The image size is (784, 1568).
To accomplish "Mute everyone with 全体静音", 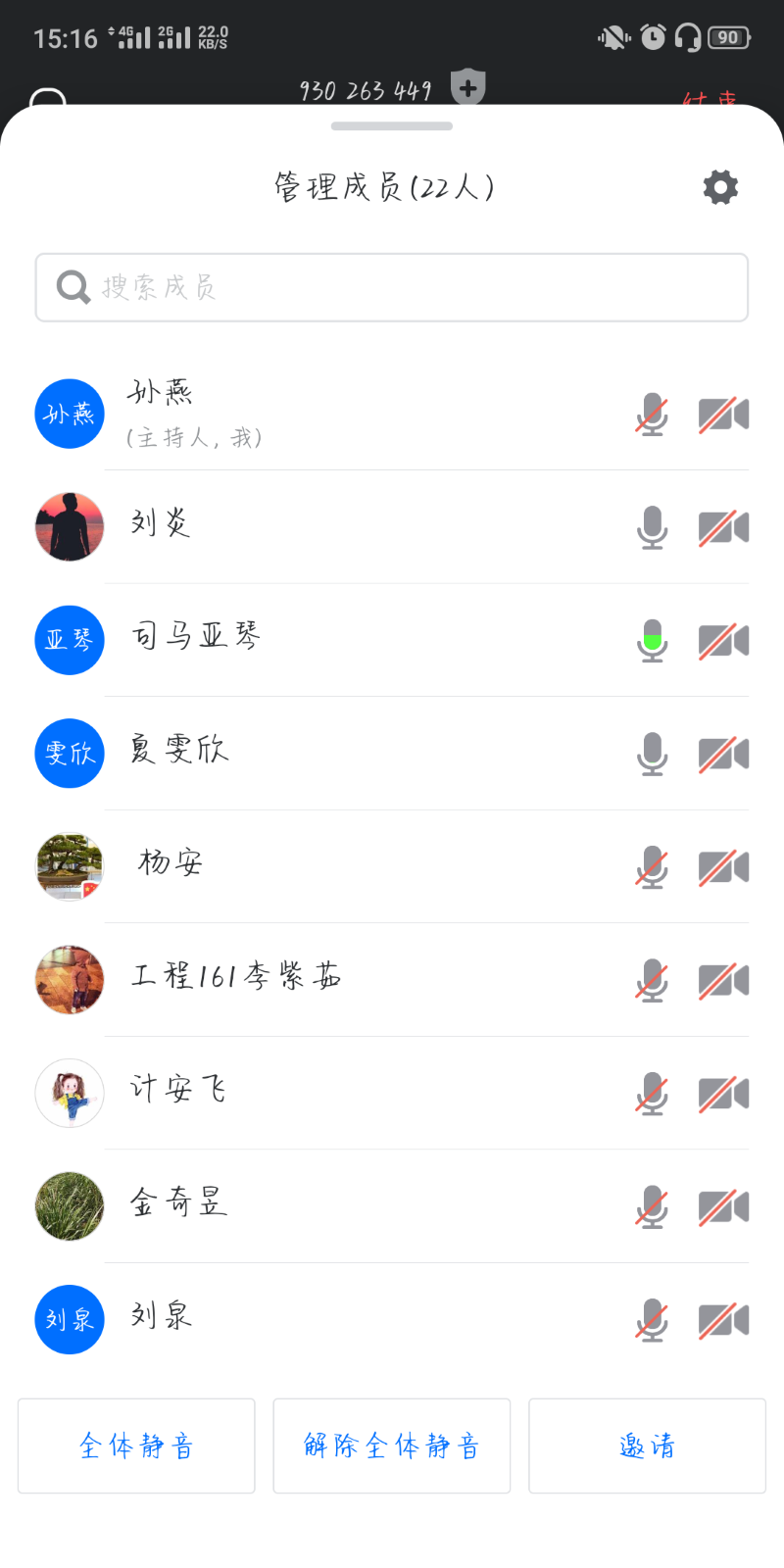I will [136, 1445].
